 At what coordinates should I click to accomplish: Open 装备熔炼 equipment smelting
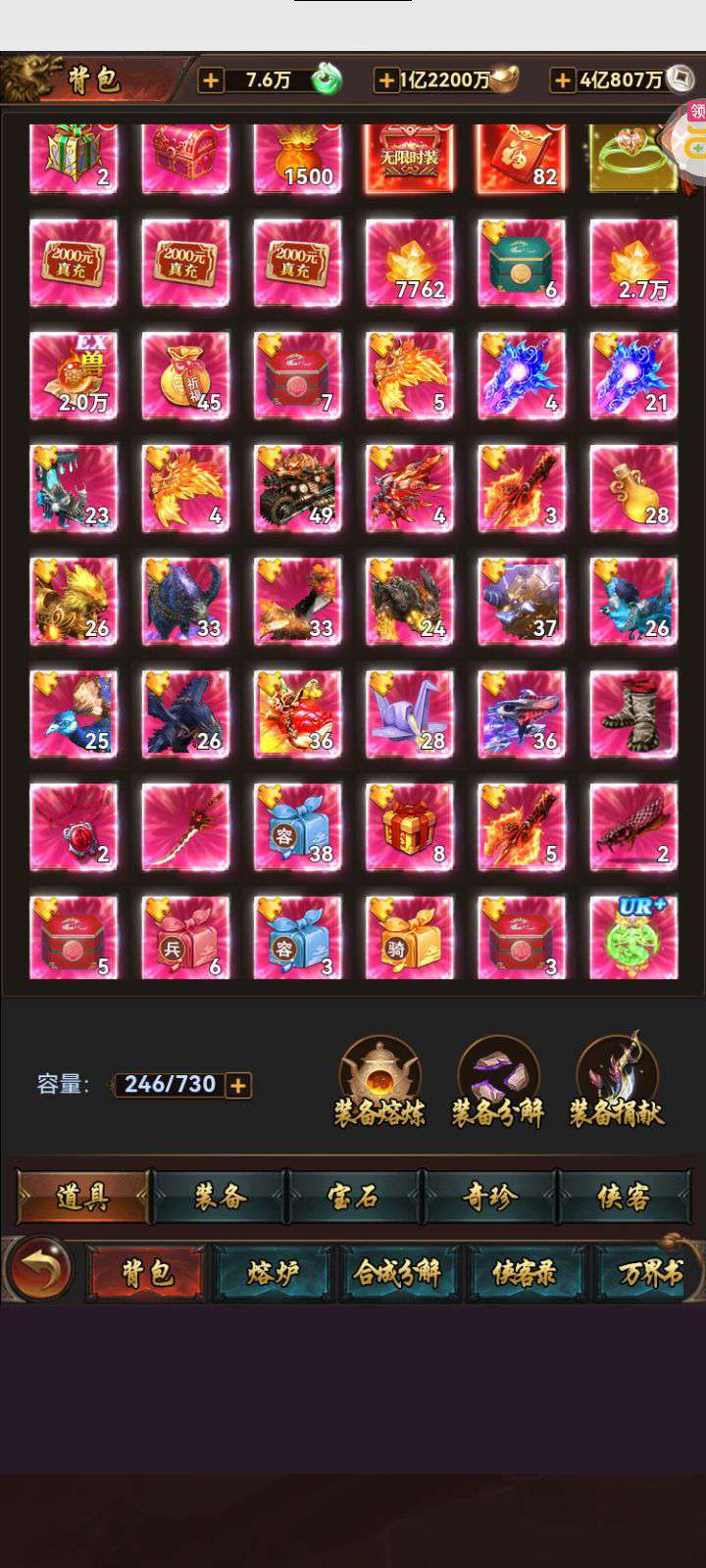(x=380, y=1083)
